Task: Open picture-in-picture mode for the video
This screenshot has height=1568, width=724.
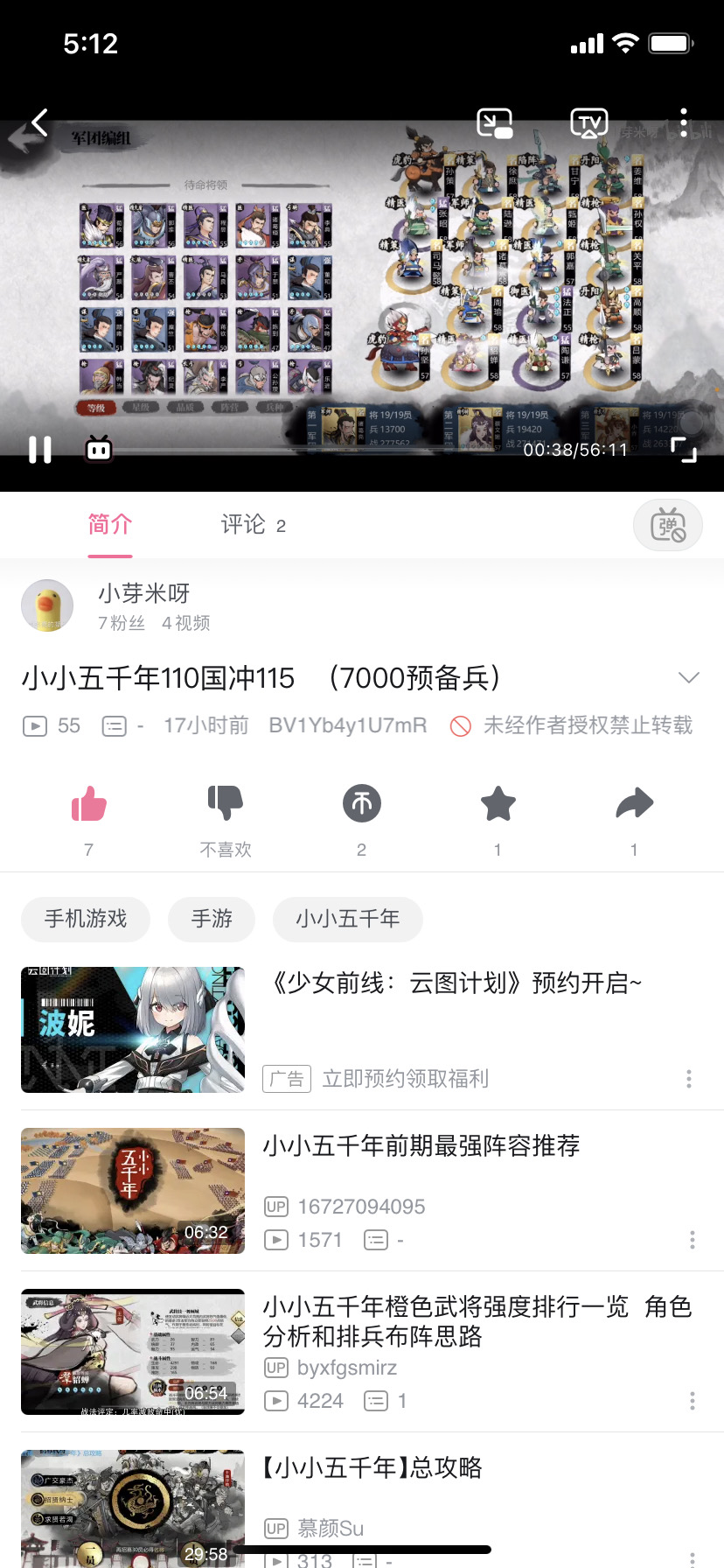Action: point(495,122)
